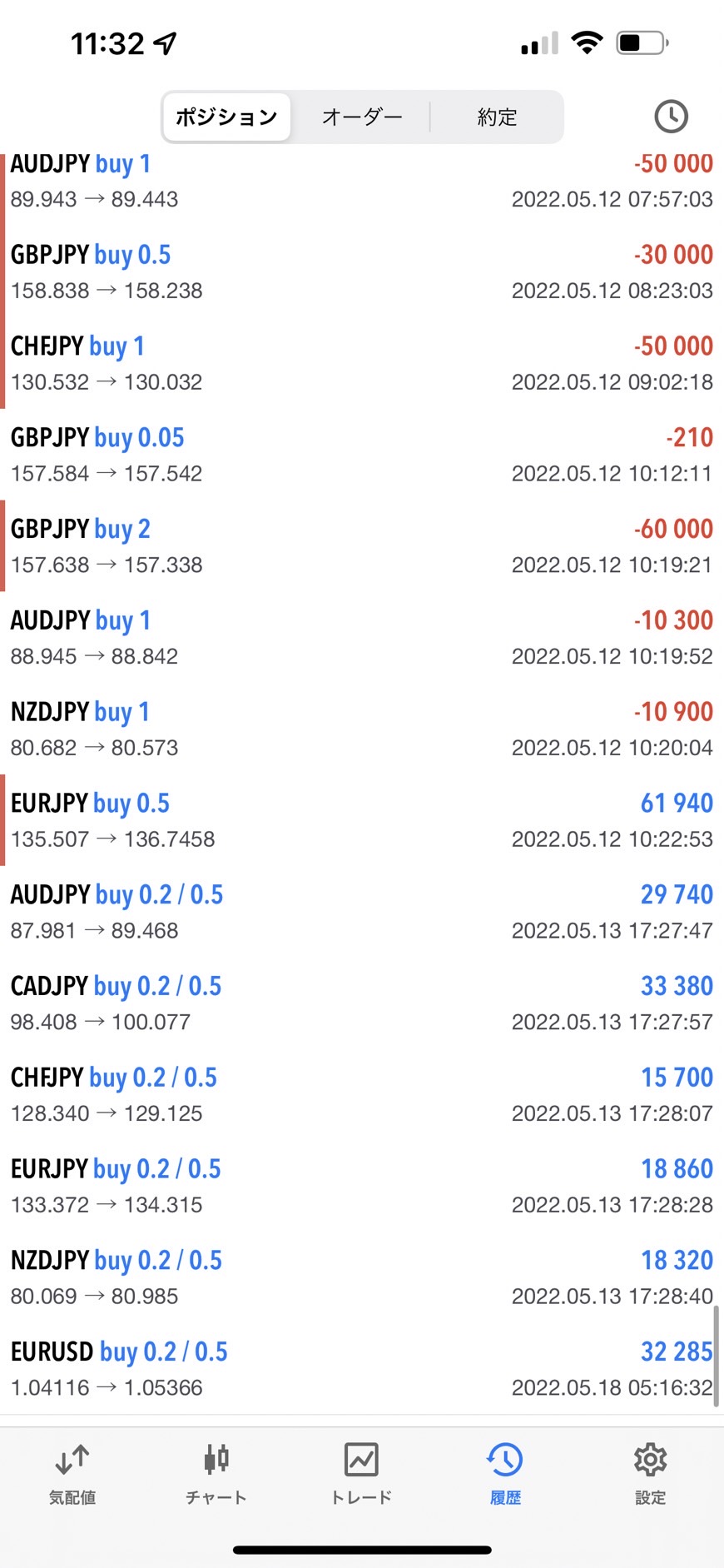Viewport: 724px width, 1568px height.
Task: Expand the AUDJPY buy 0.2 / 0.5 row
Action: pyautogui.click(x=362, y=912)
